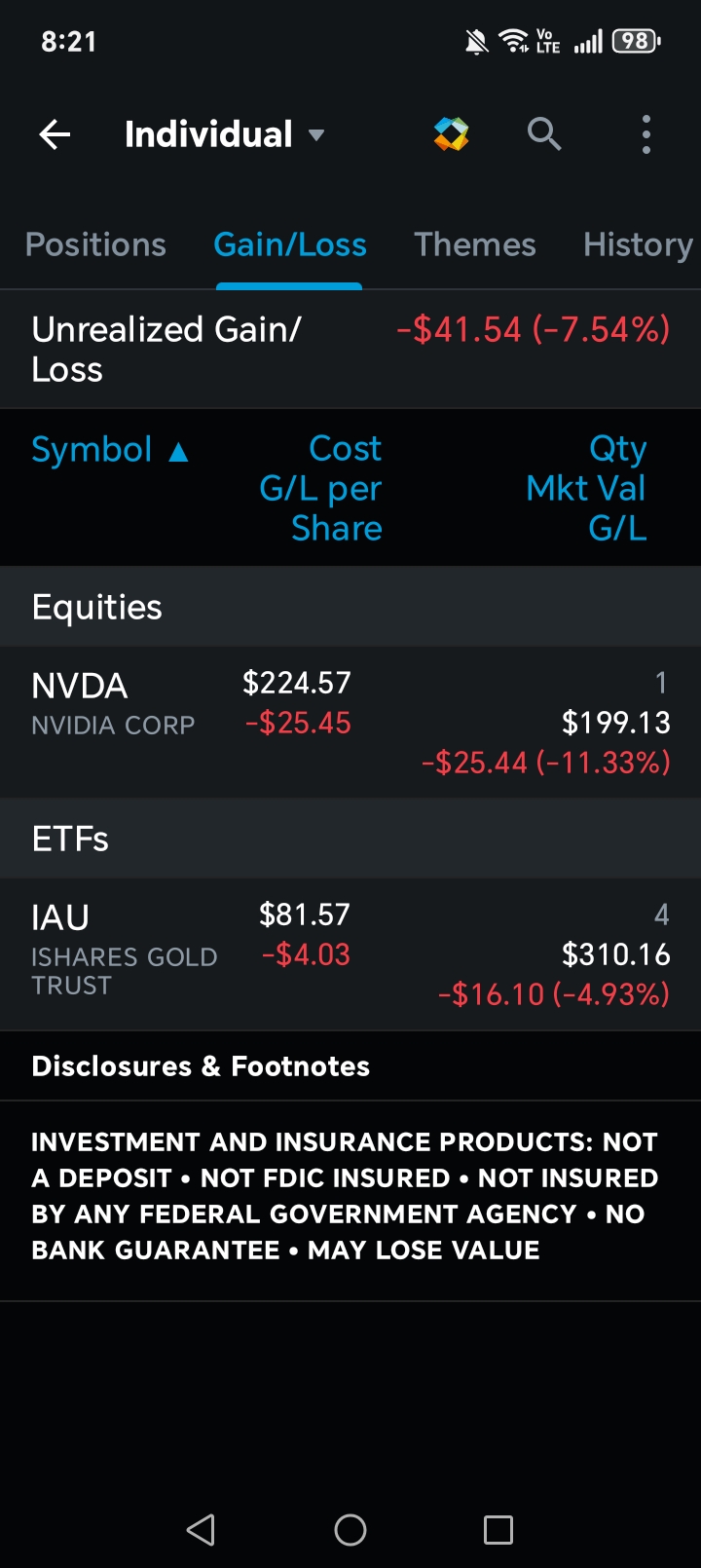Sort the list by Symbol
The width and height of the screenshot is (701, 1568).
click(x=110, y=450)
